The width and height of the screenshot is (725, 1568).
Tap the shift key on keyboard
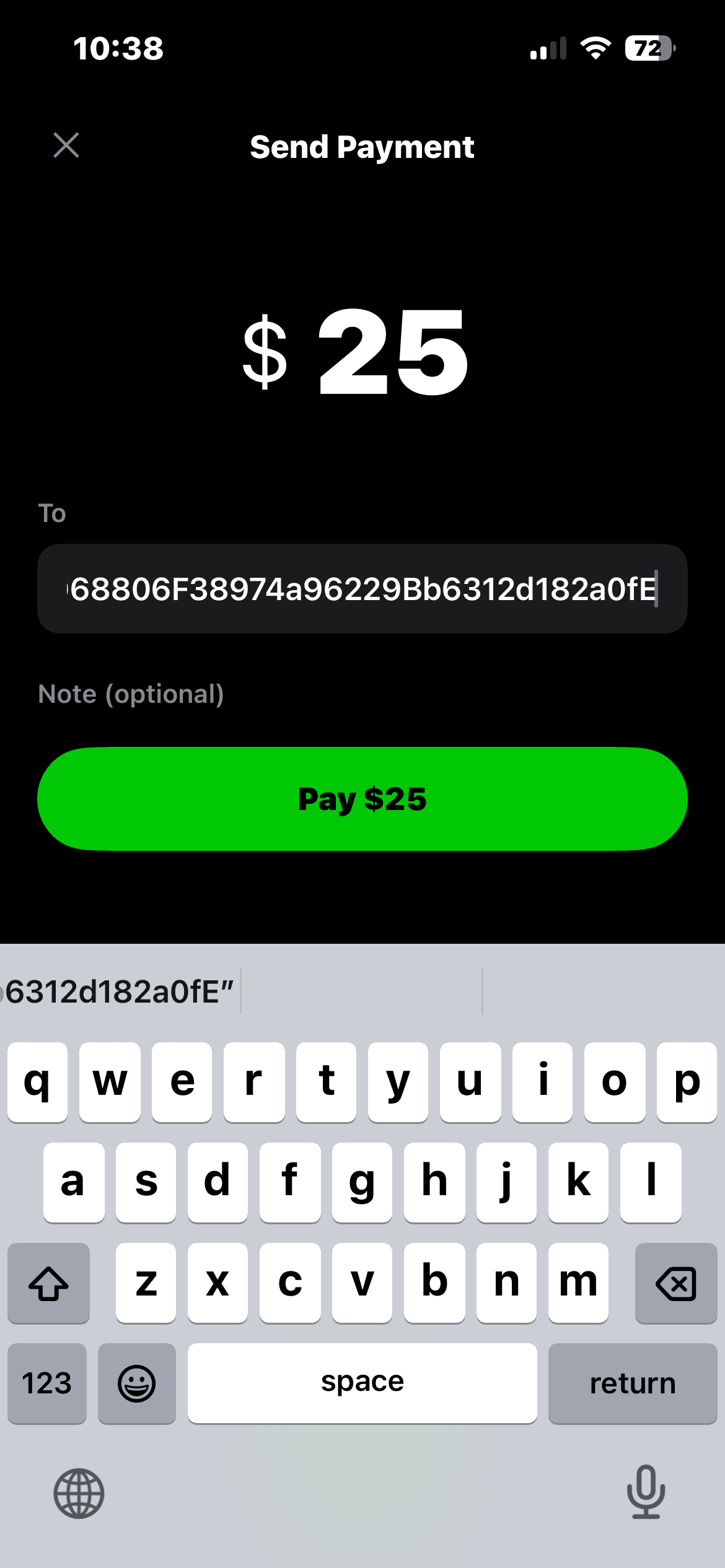(48, 1282)
